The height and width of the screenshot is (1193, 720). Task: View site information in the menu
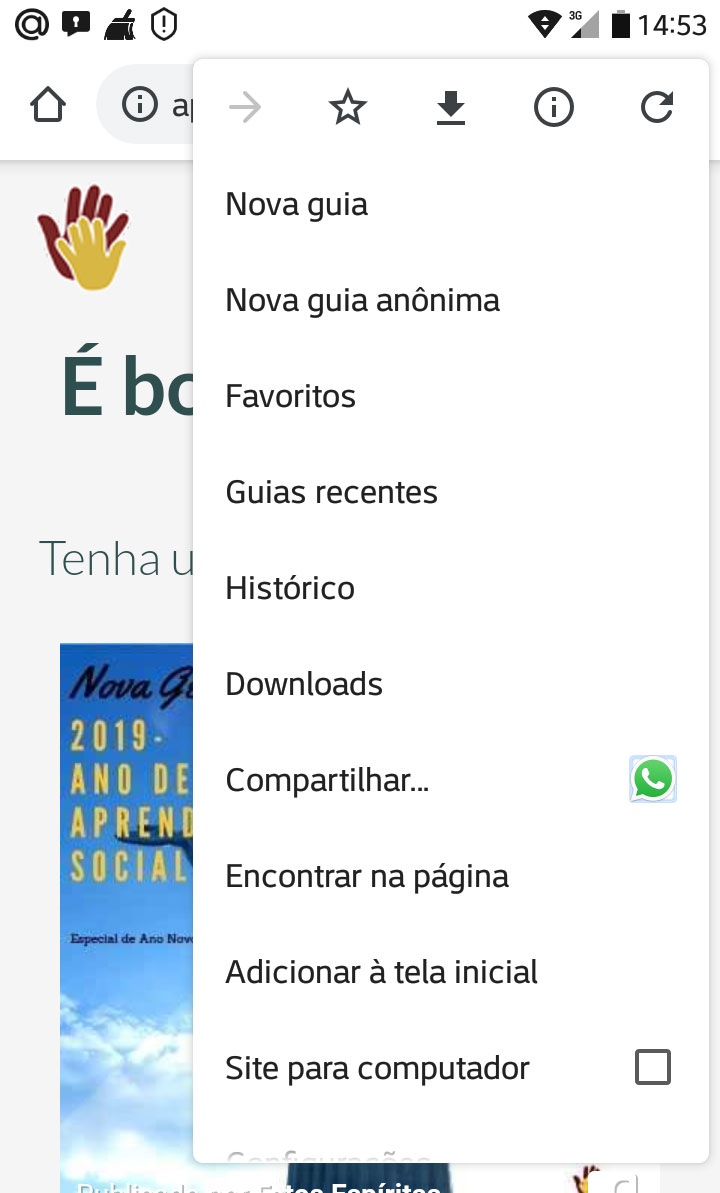coord(553,107)
